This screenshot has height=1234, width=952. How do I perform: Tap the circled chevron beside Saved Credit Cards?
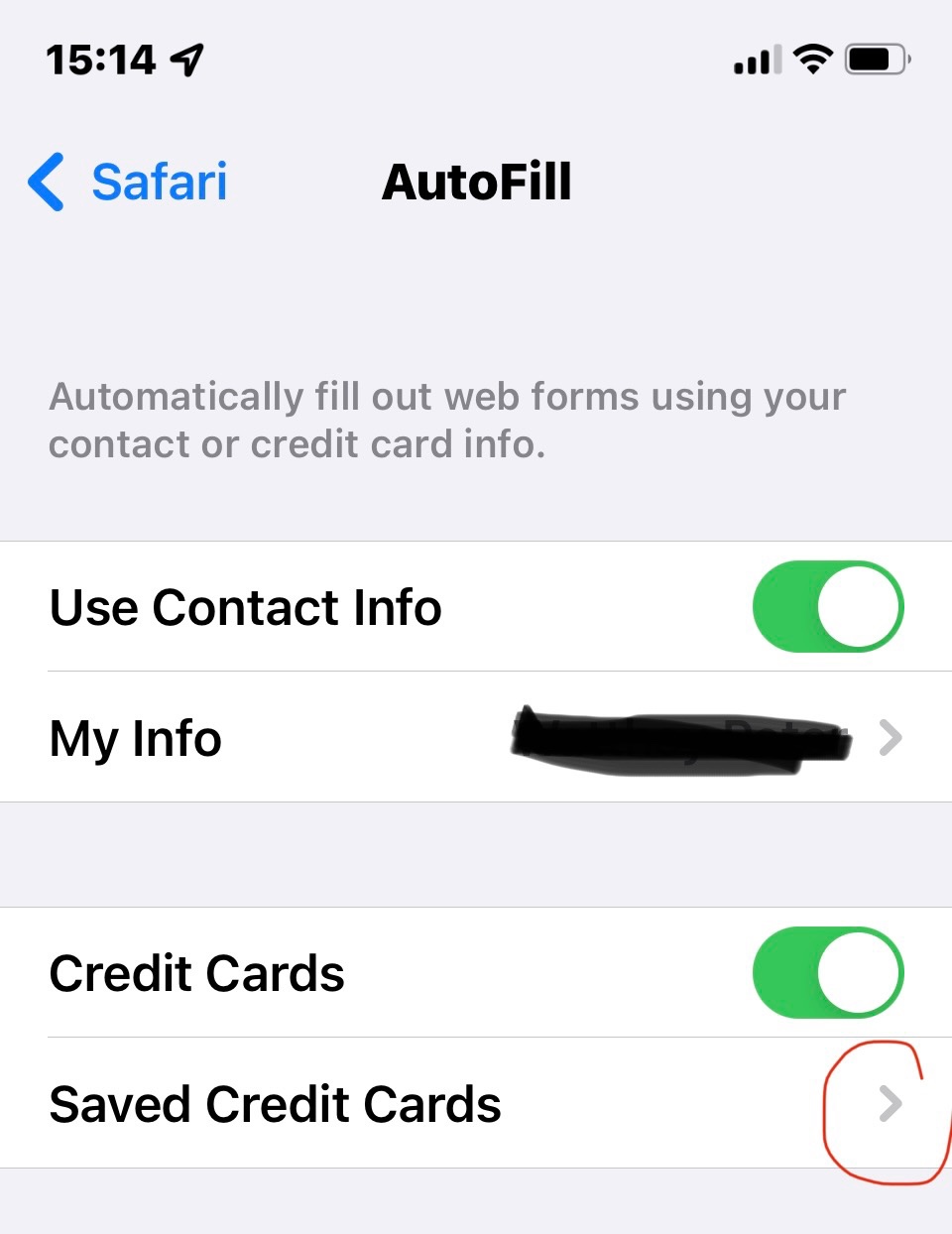[892, 1104]
